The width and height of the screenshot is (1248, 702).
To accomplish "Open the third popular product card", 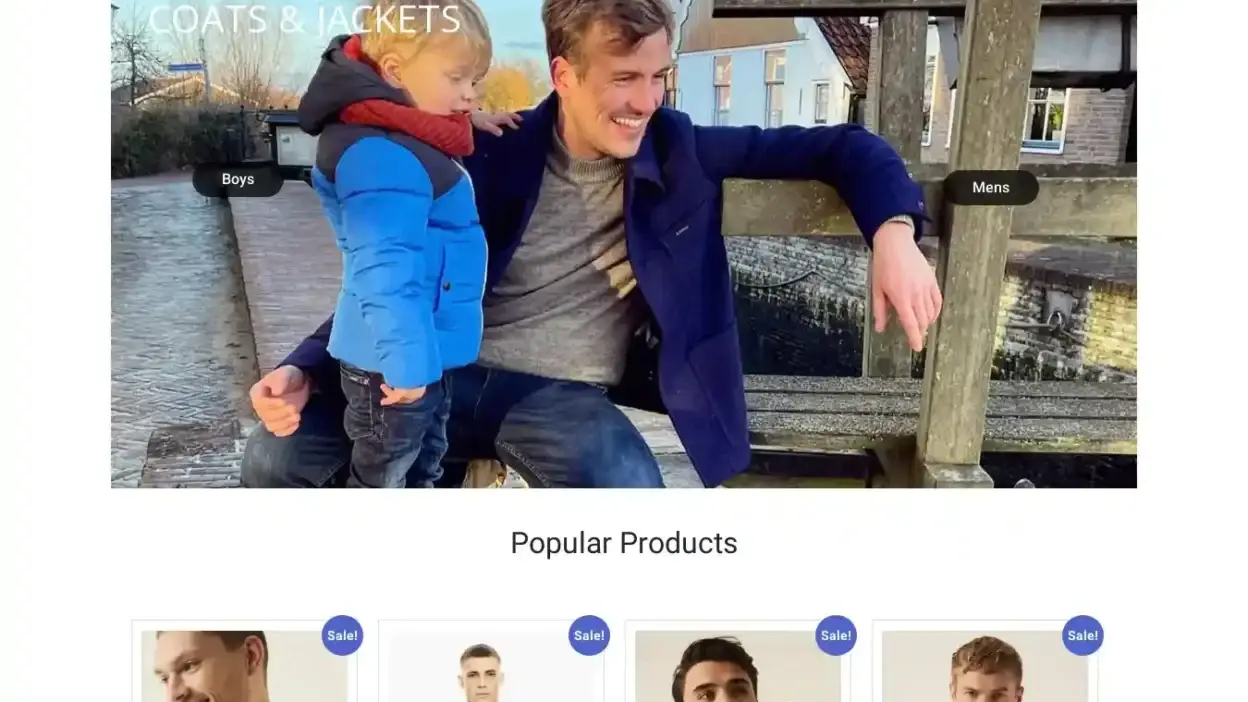I will pyautogui.click(x=737, y=667).
